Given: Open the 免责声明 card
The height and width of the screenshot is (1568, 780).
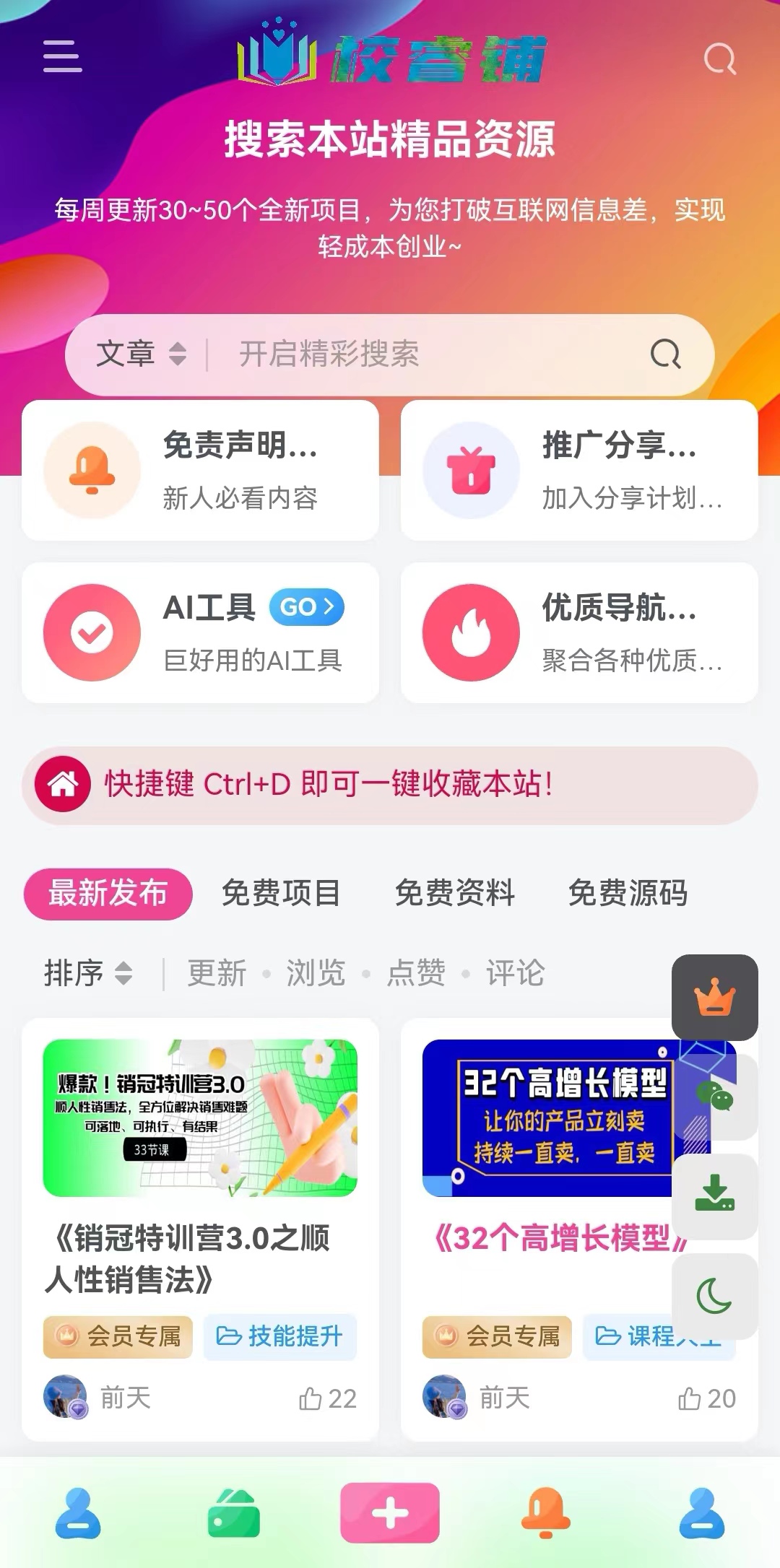Looking at the screenshot, I should (x=200, y=470).
